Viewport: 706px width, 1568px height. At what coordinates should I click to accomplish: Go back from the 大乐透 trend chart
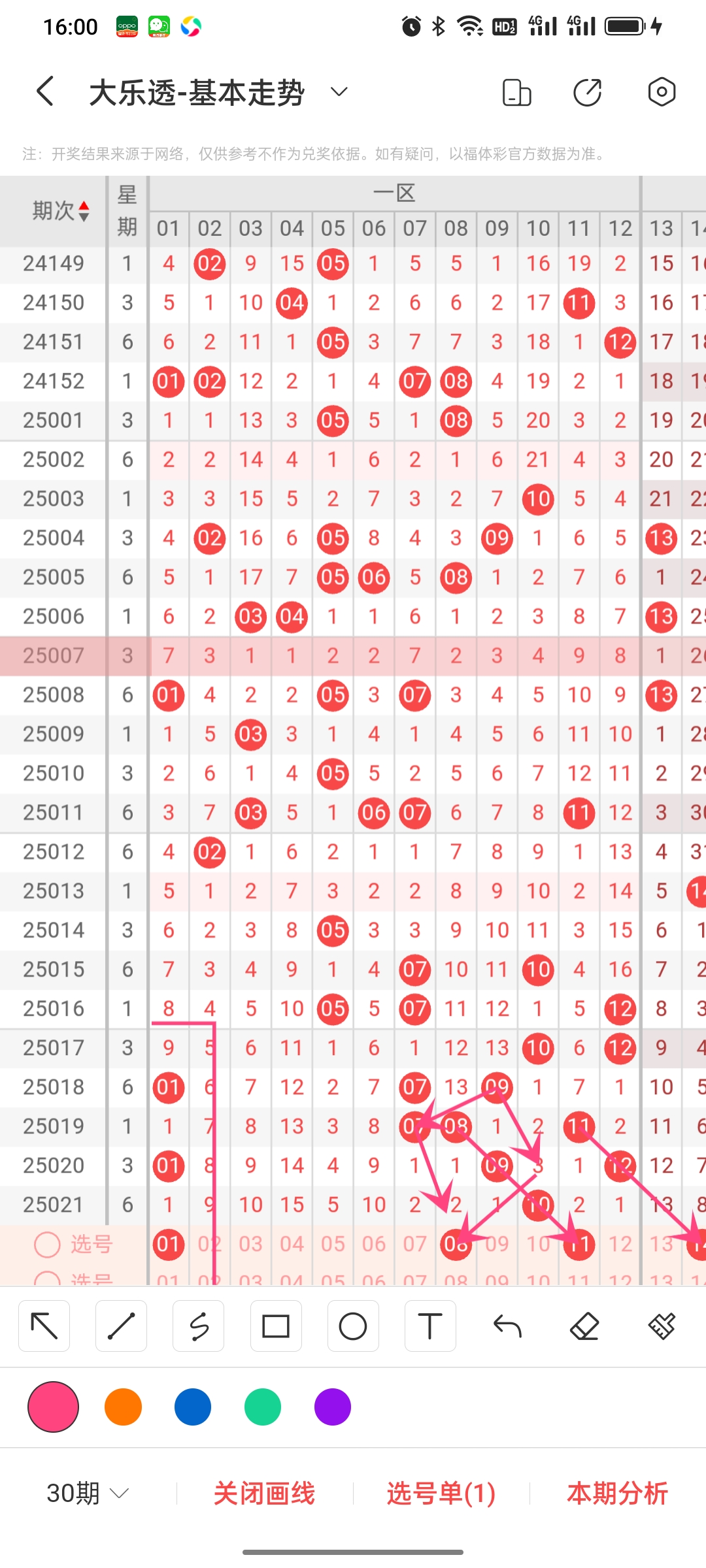(44, 91)
